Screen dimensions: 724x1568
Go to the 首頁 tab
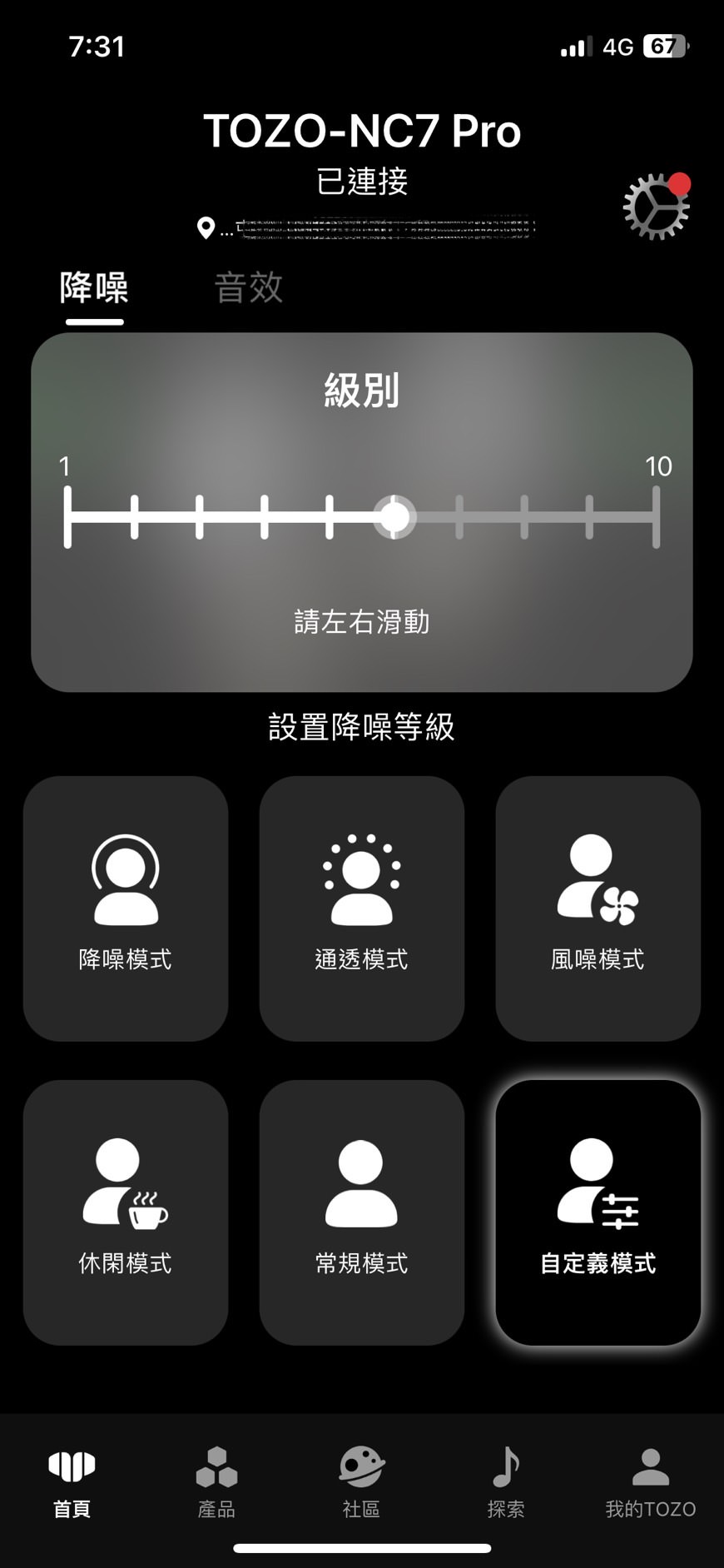coord(72,1484)
